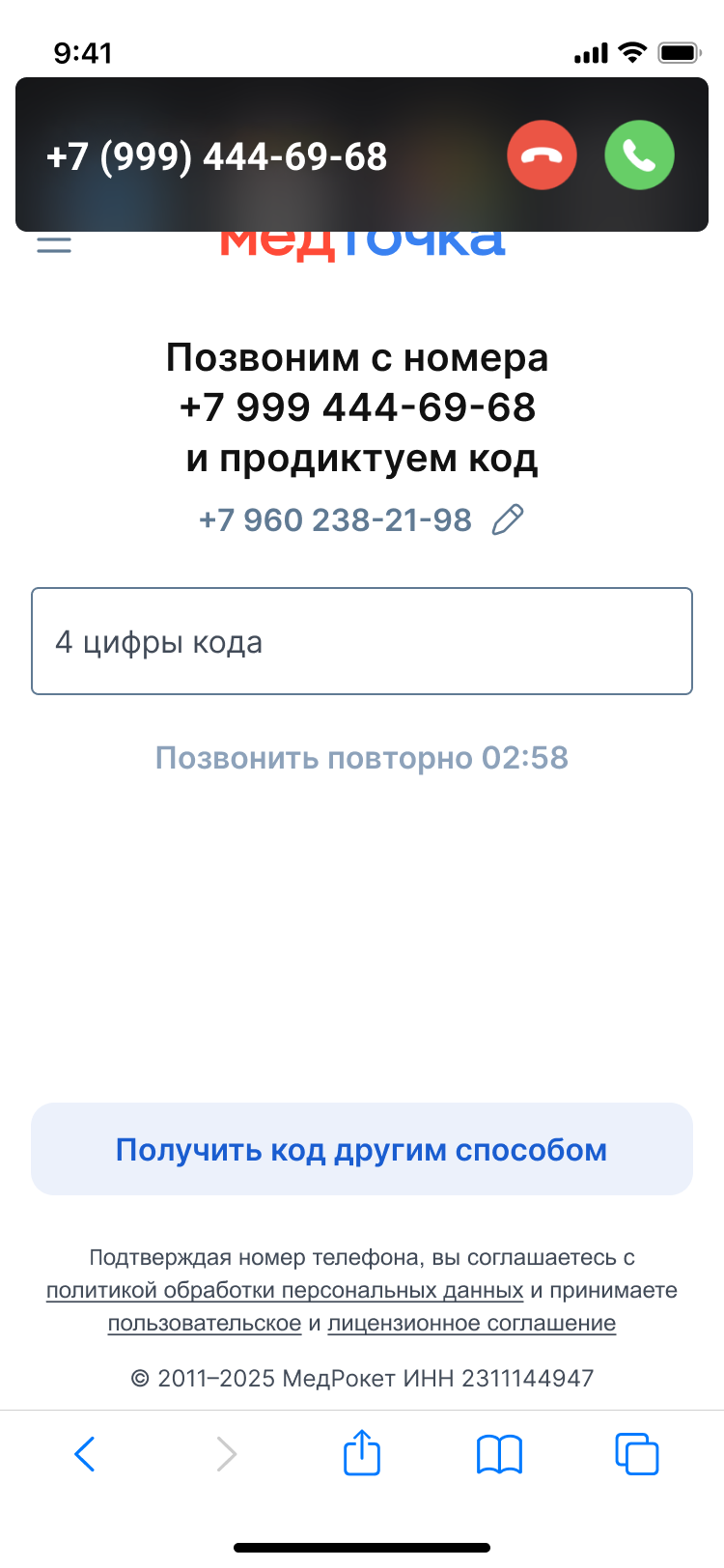Tap "Получить код другим способом"
Viewport: 724px width, 1568px height.
(x=362, y=1149)
